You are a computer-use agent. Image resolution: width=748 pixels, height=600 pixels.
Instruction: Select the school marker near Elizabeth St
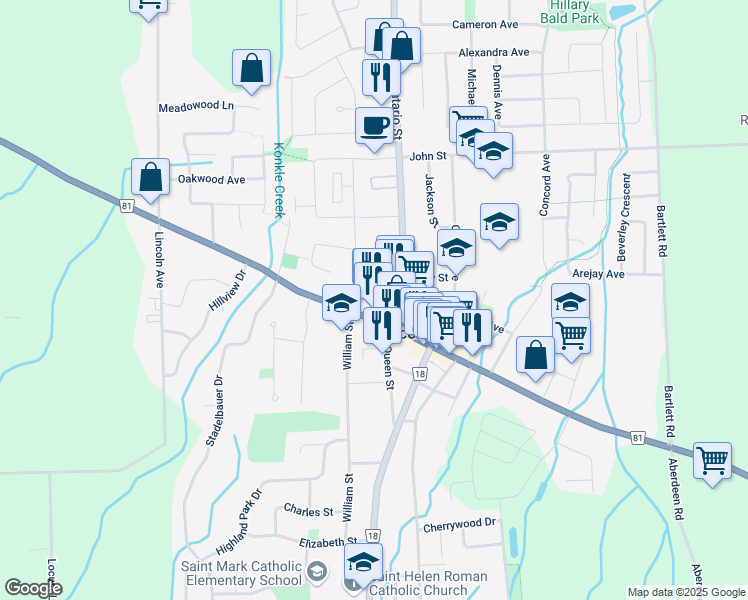(x=364, y=562)
